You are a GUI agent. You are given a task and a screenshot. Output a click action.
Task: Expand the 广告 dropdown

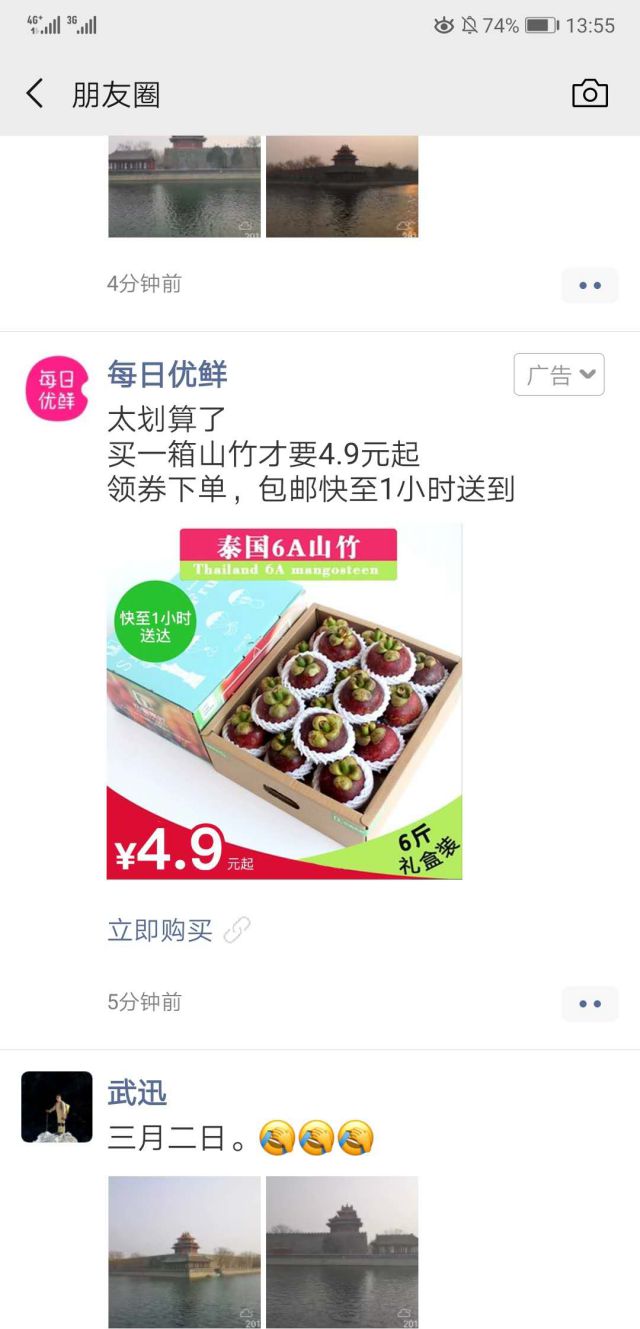pos(559,375)
